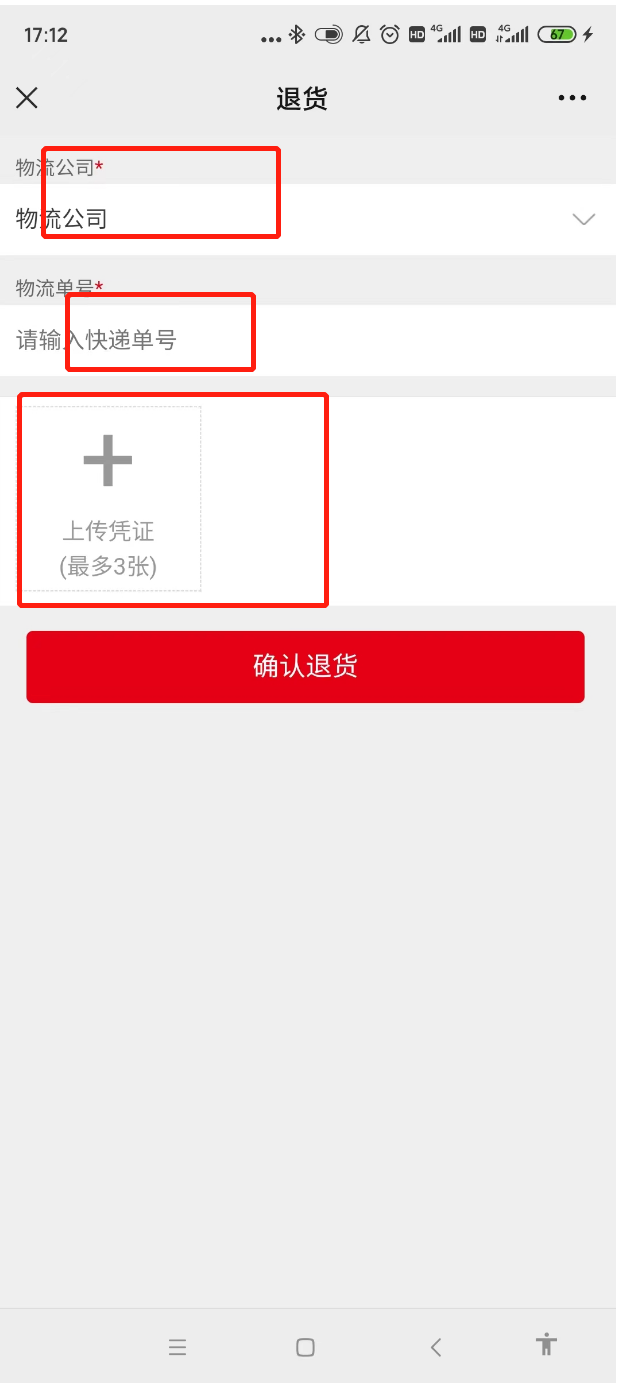Viewport: 624px width, 1385px height.
Task: Open the three-dot overflow menu
Action: click(572, 98)
